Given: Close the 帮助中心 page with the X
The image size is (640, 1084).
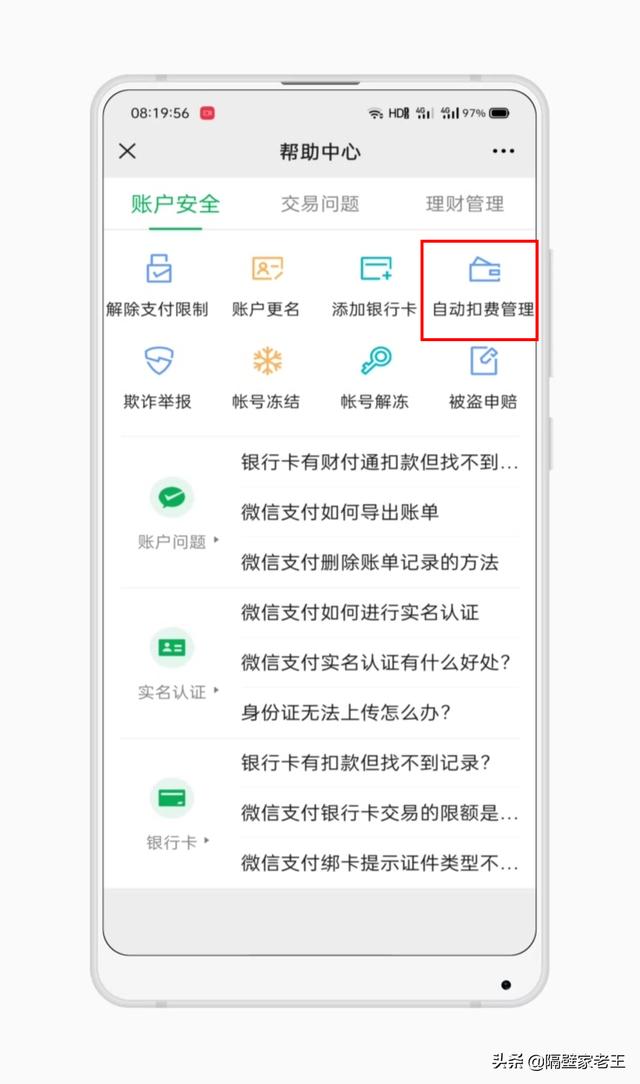Looking at the screenshot, I should click(x=127, y=151).
